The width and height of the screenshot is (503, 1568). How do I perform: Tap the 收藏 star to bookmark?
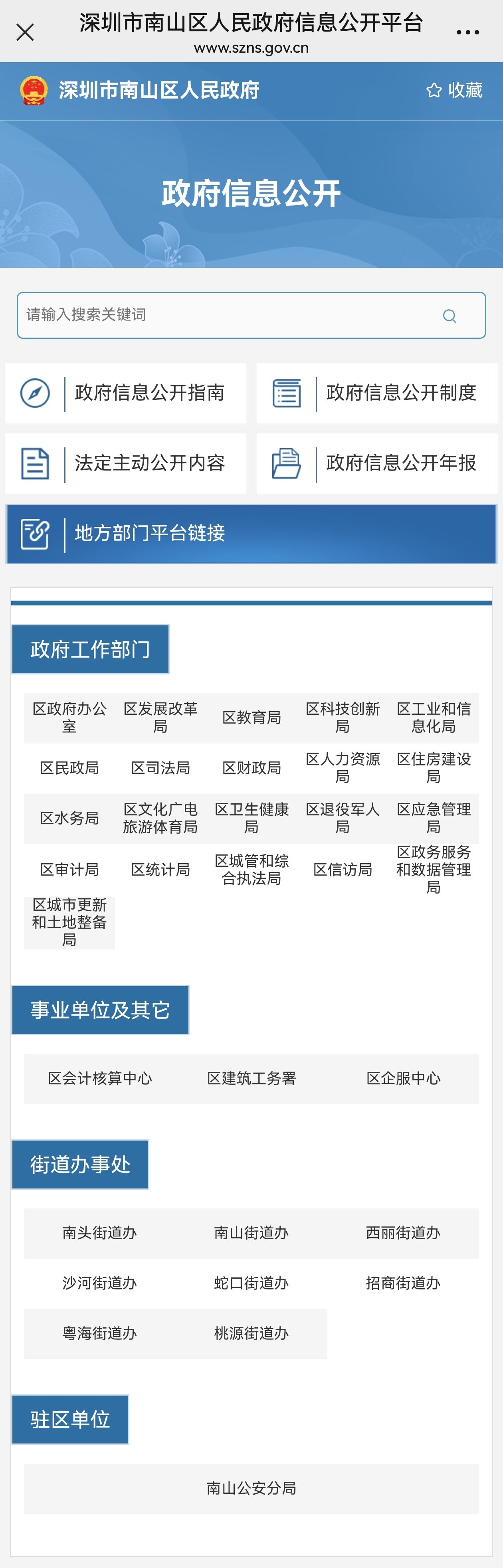[x=453, y=90]
